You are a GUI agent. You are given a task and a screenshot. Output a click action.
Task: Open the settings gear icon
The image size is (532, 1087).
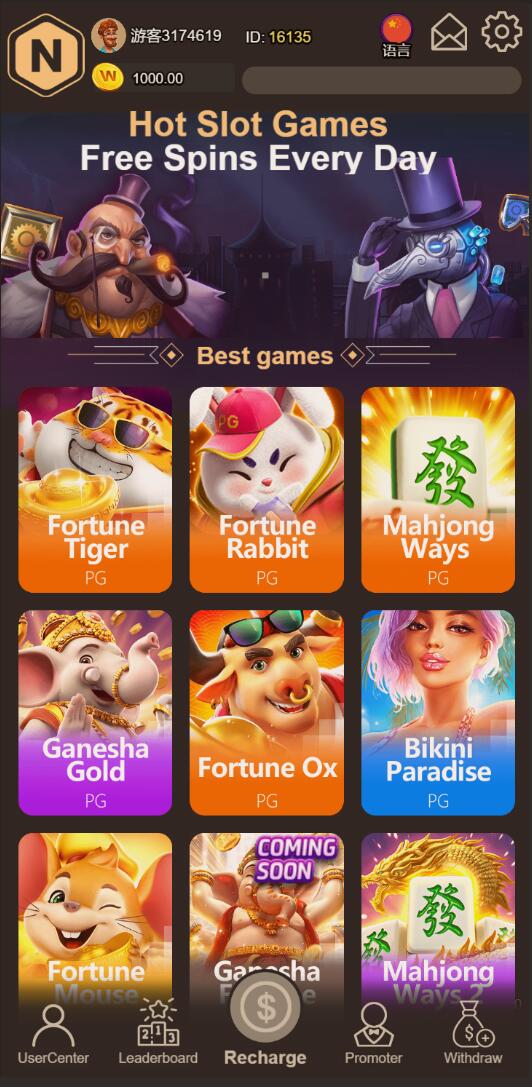(501, 31)
